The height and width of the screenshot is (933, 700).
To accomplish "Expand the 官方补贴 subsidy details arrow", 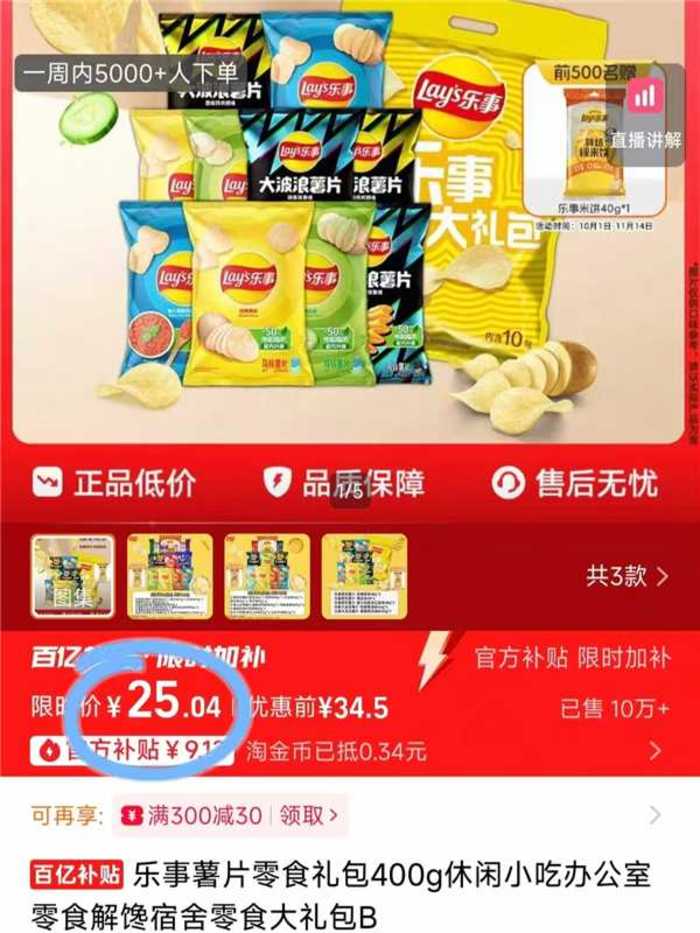I will click(656, 750).
